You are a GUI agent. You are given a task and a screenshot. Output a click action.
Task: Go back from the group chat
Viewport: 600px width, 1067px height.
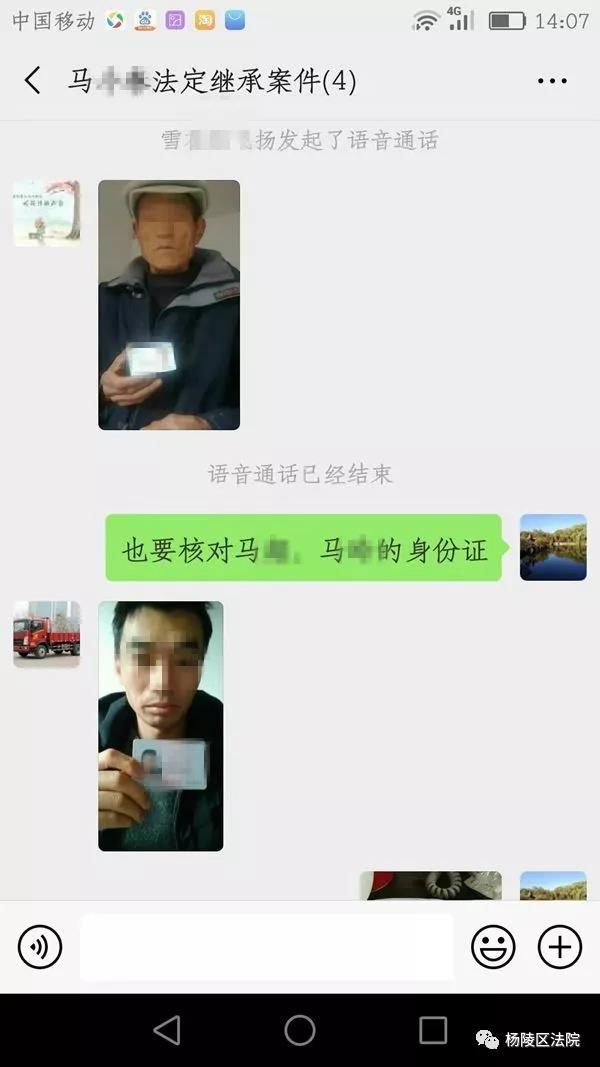33,81
